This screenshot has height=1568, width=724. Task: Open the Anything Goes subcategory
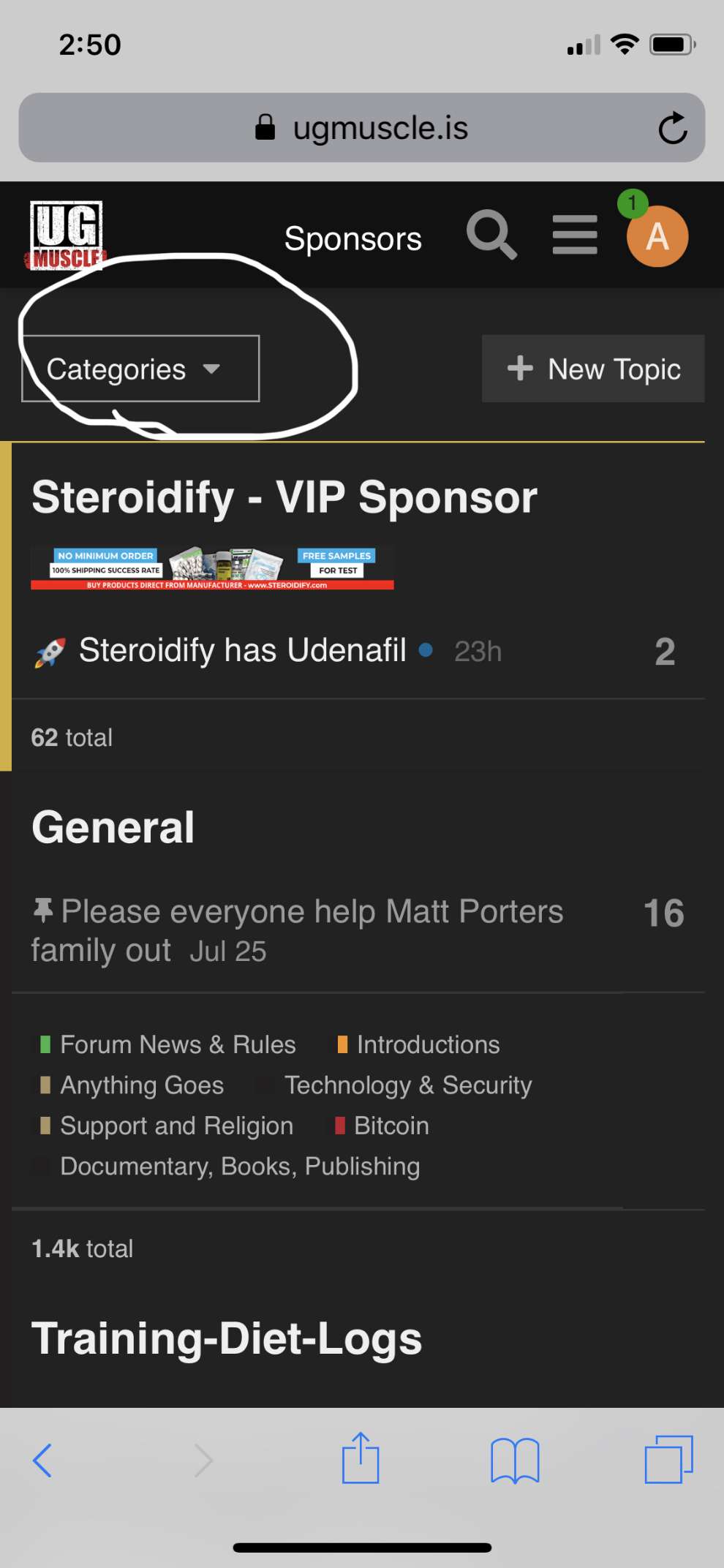[x=141, y=1085]
